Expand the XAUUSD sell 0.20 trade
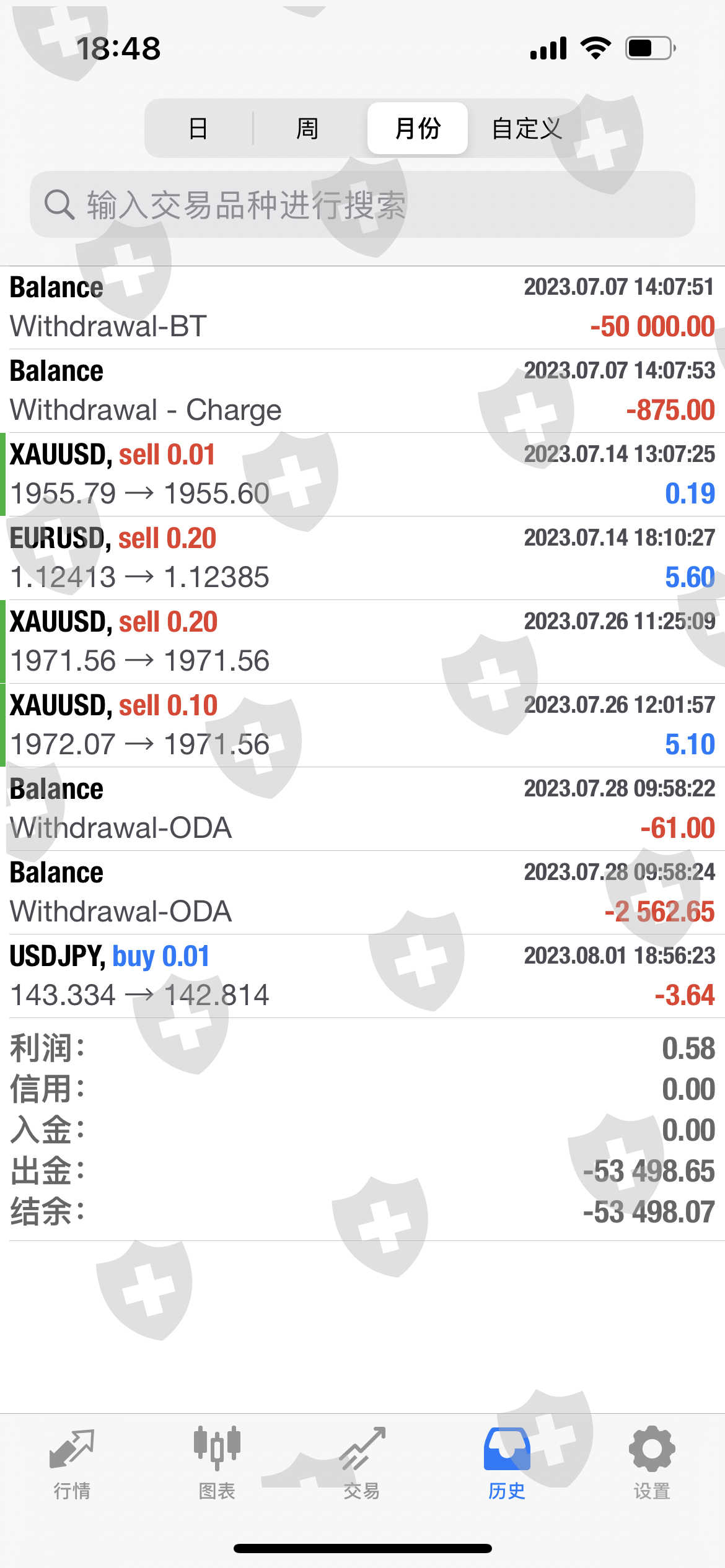 click(362, 642)
